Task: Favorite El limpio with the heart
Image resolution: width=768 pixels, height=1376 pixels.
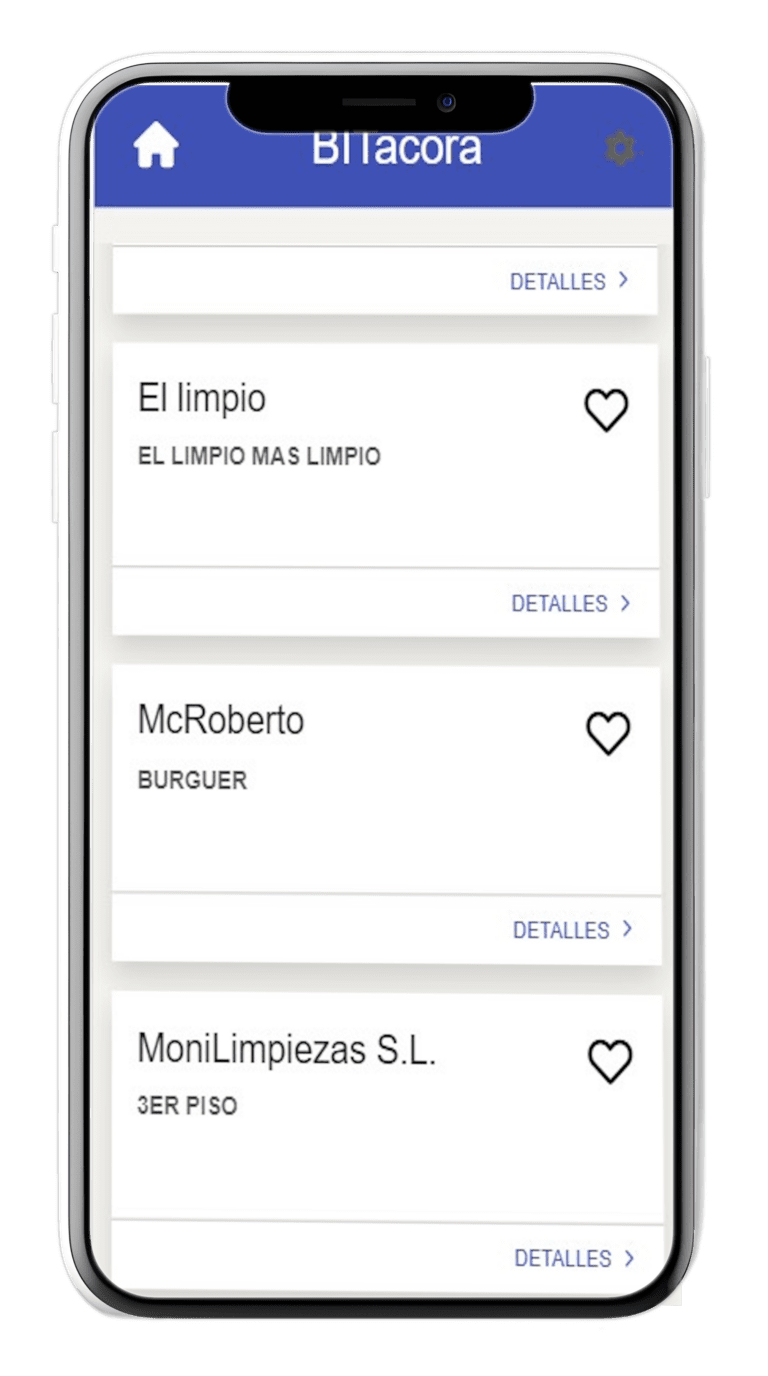Action: [x=606, y=410]
